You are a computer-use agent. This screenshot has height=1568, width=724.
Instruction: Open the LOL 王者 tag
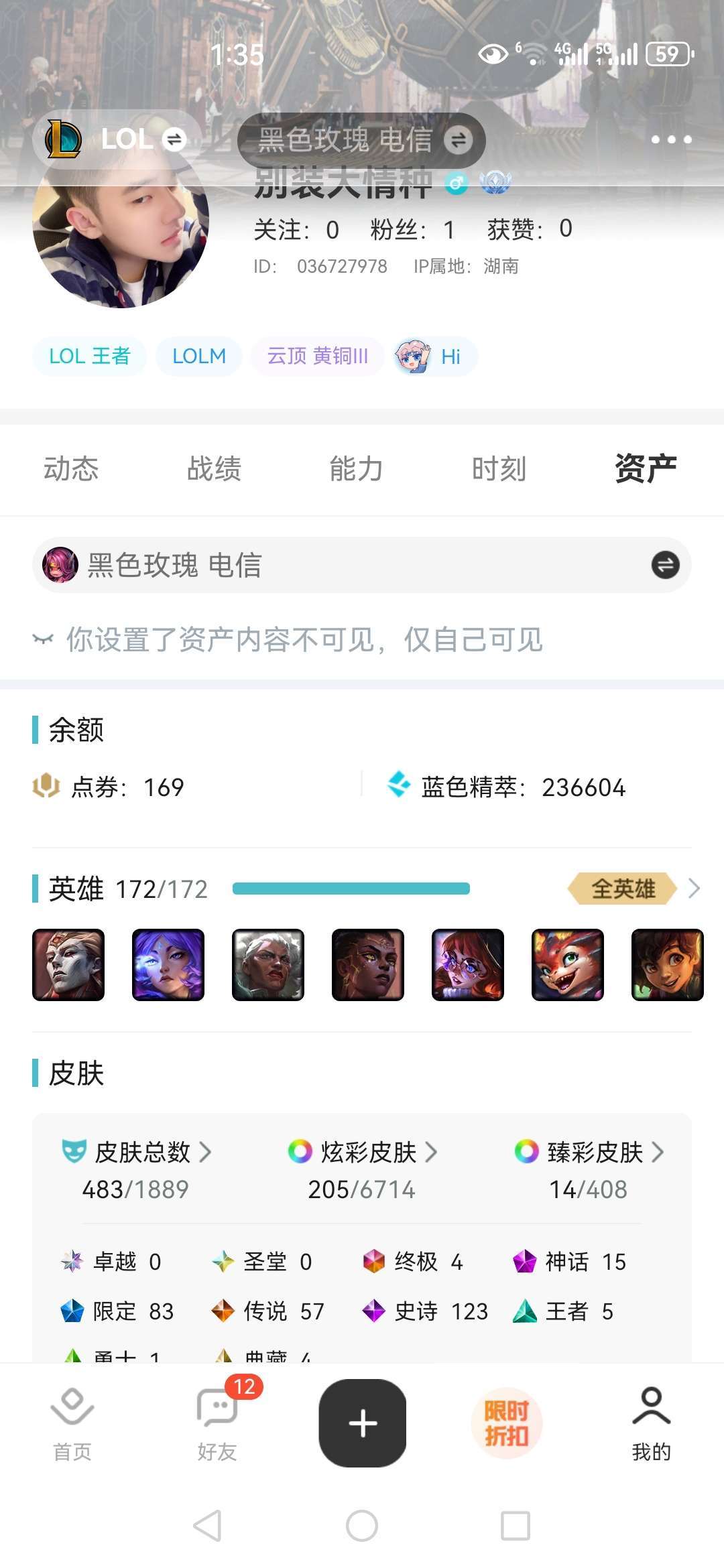pyautogui.click(x=90, y=356)
